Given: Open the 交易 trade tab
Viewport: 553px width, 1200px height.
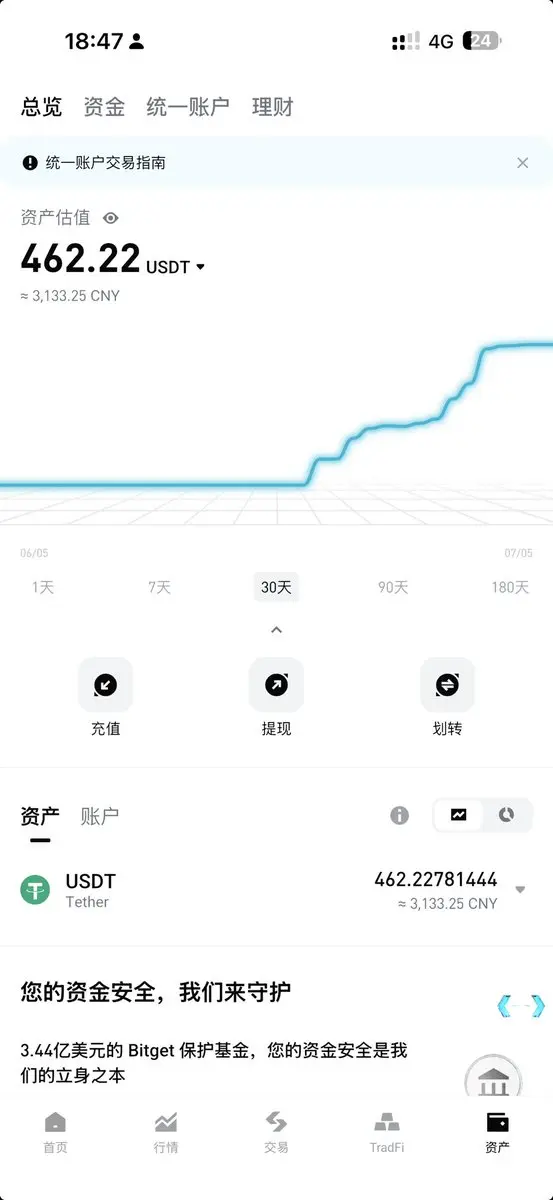Looking at the screenshot, I should click(276, 1132).
